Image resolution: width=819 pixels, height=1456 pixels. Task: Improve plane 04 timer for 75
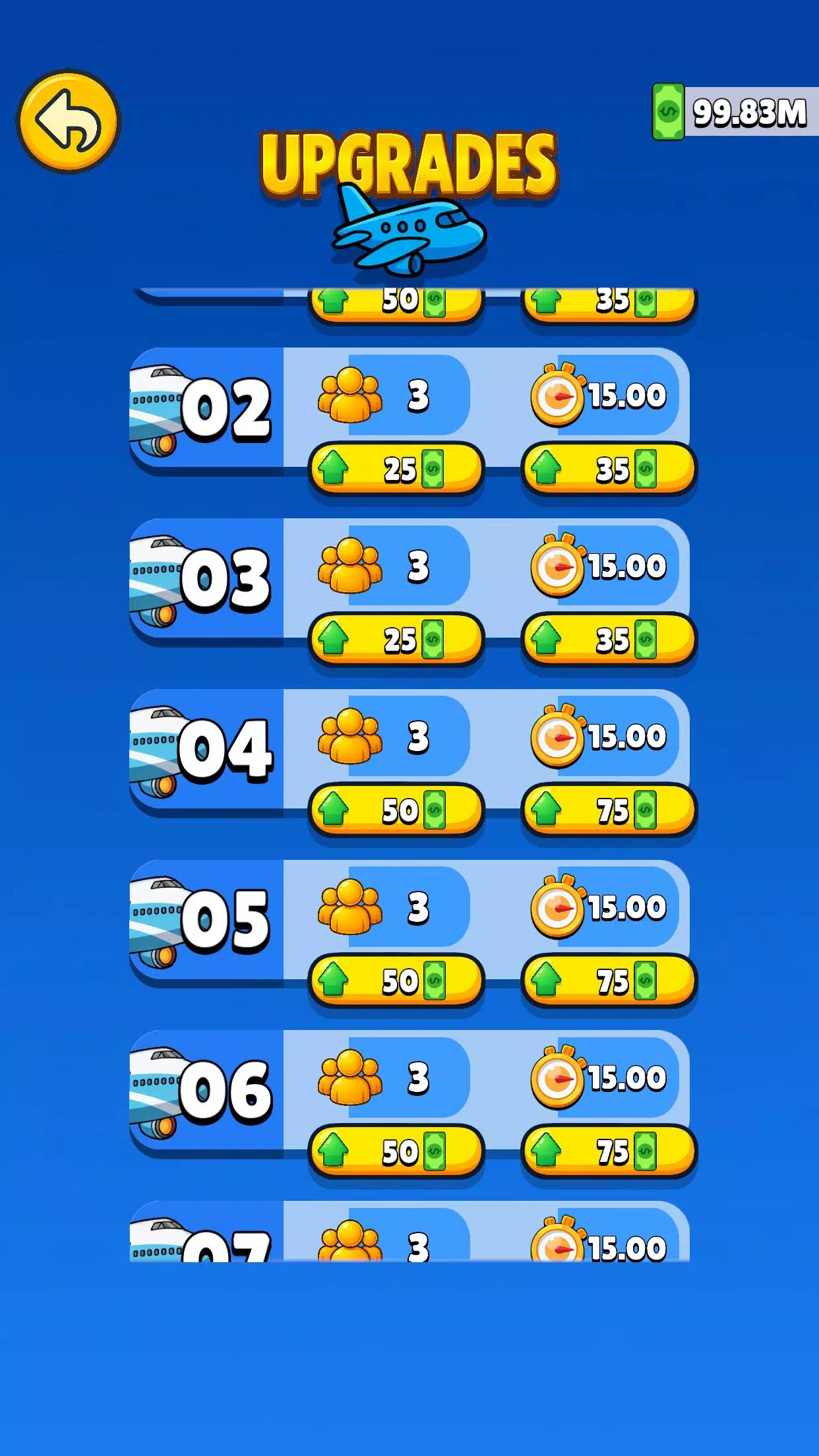[x=609, y=810]
